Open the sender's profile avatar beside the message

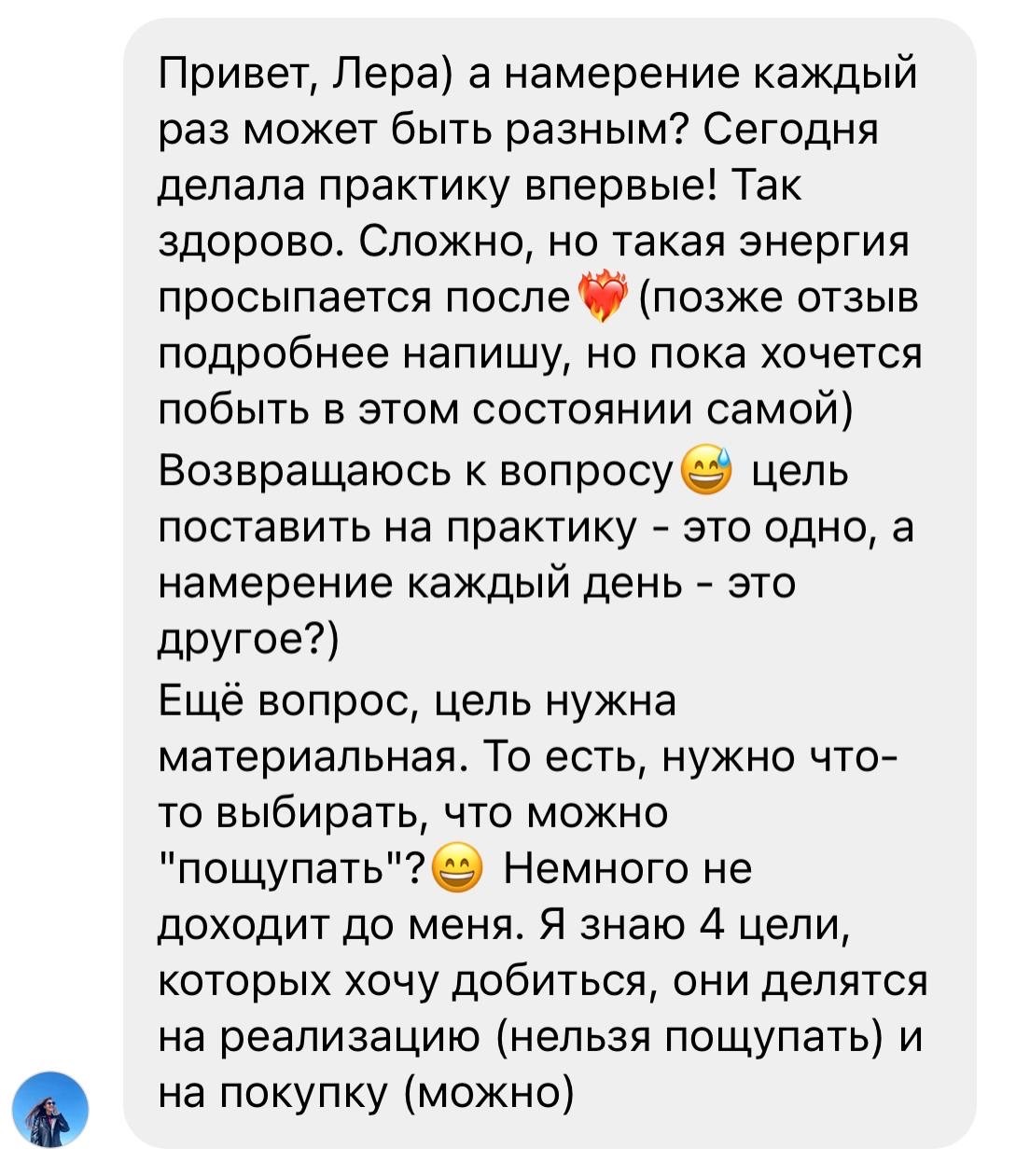(x=49, y=1110)
